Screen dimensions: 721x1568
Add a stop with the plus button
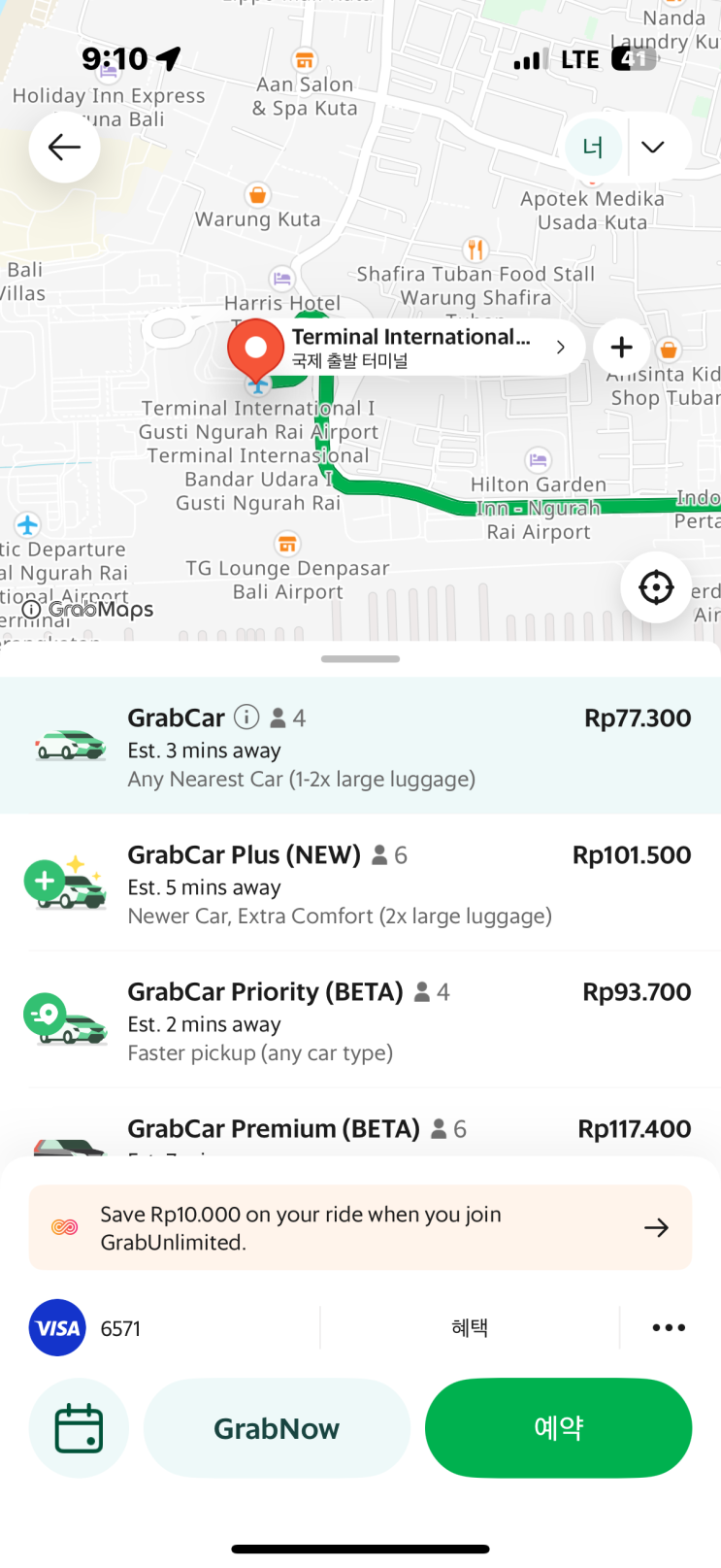pos(622,348)
